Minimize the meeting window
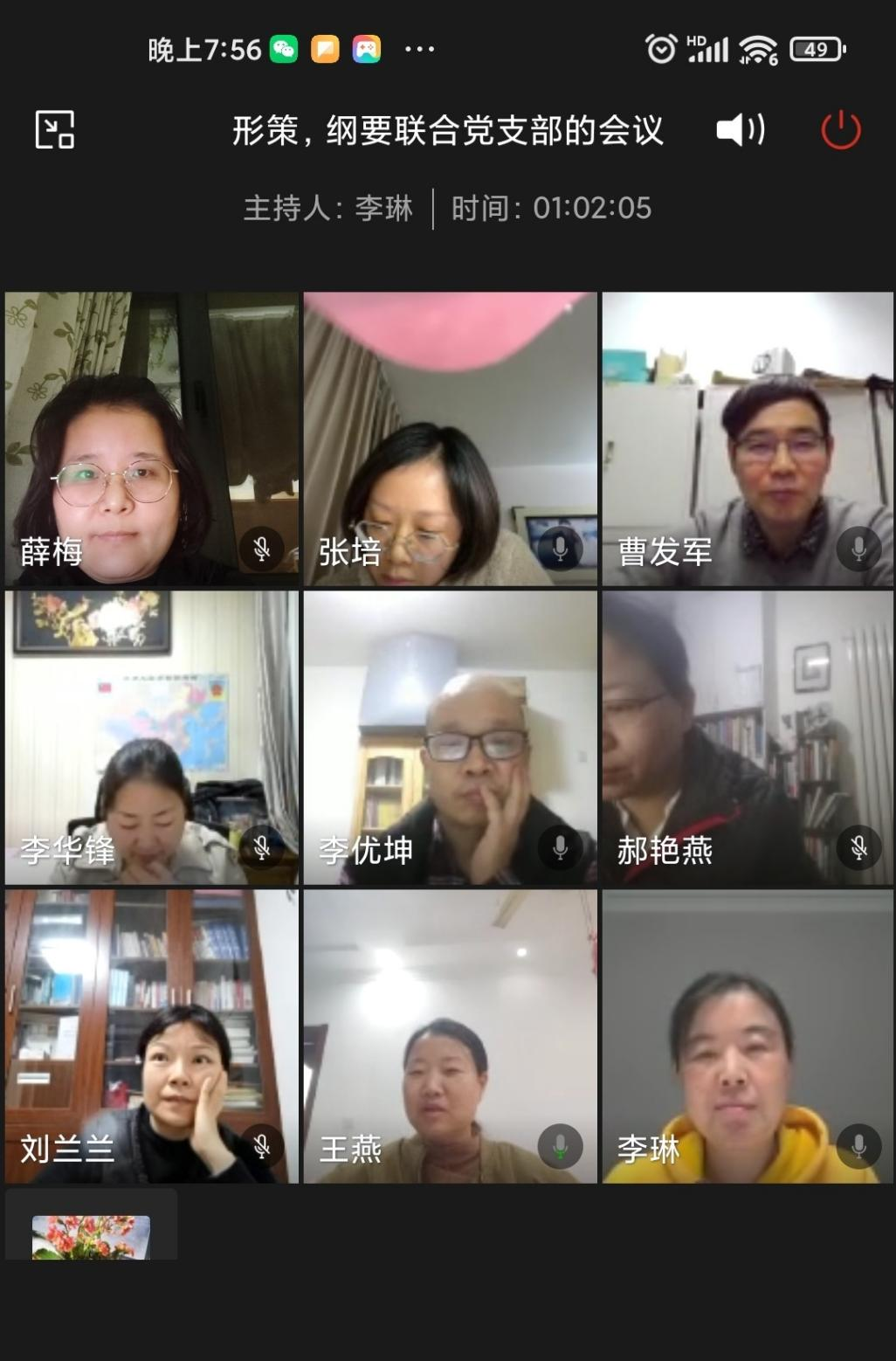 tap(54, 130)
